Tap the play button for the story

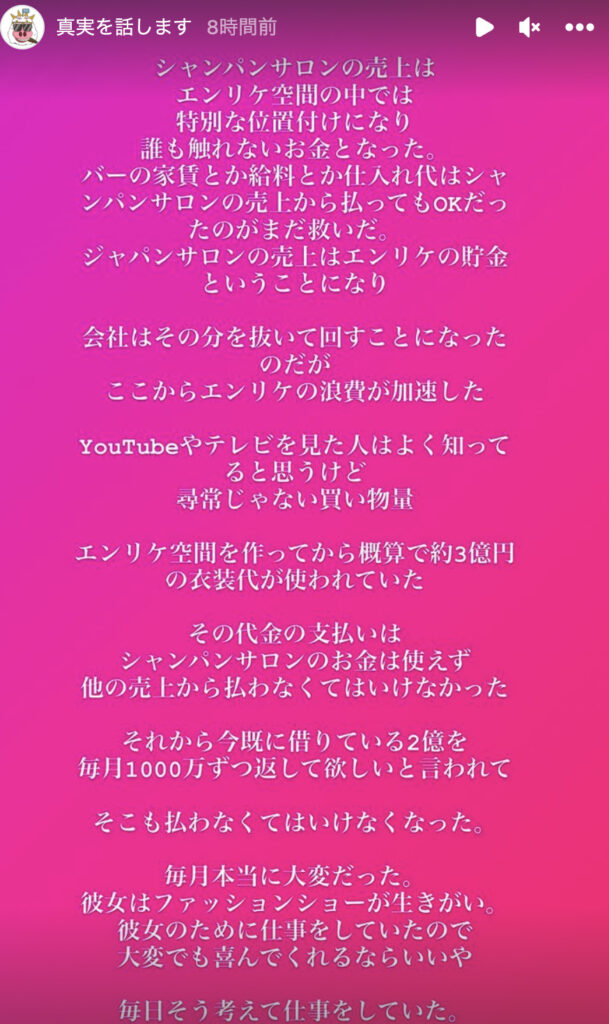pyautogui.click(x=484, y=27)
